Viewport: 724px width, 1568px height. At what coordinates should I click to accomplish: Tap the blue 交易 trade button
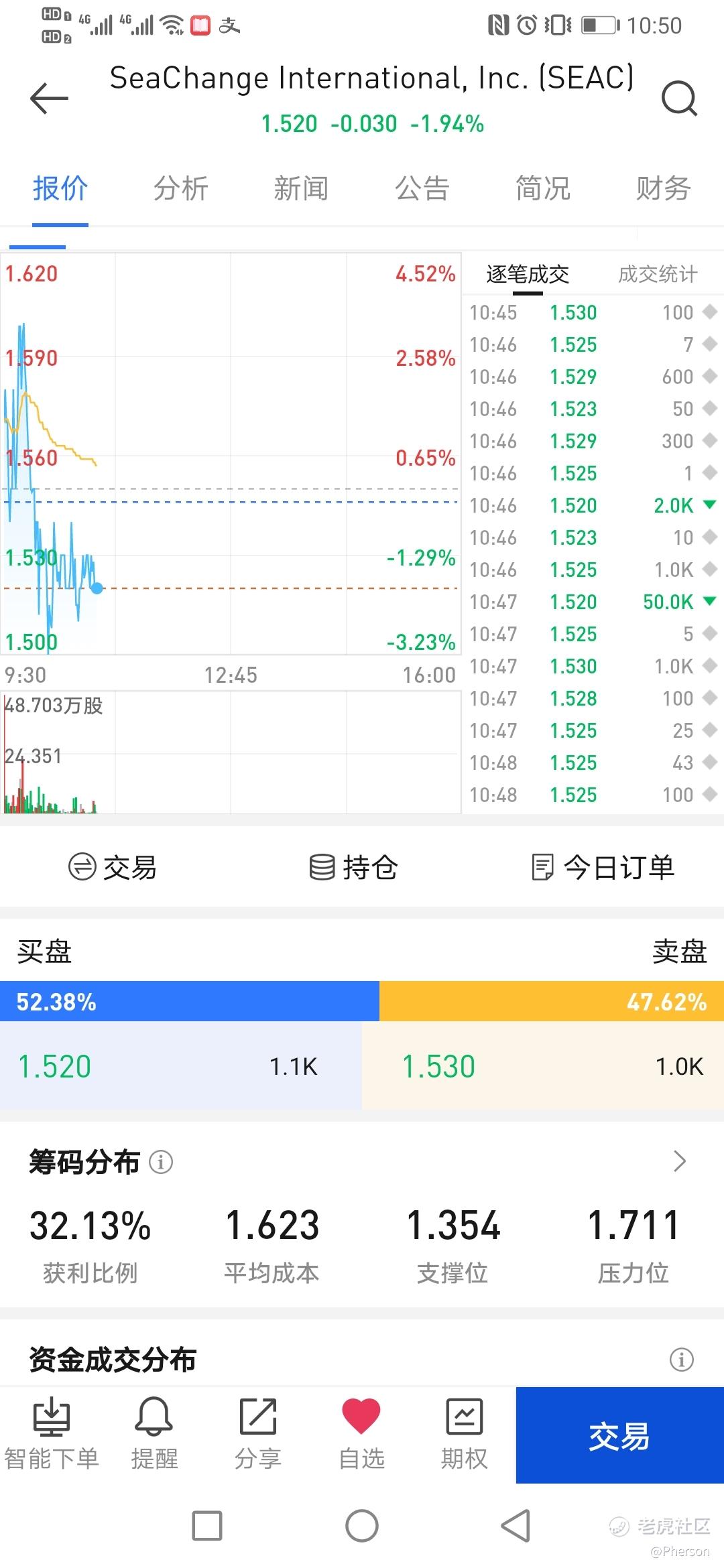[619, 1435]
